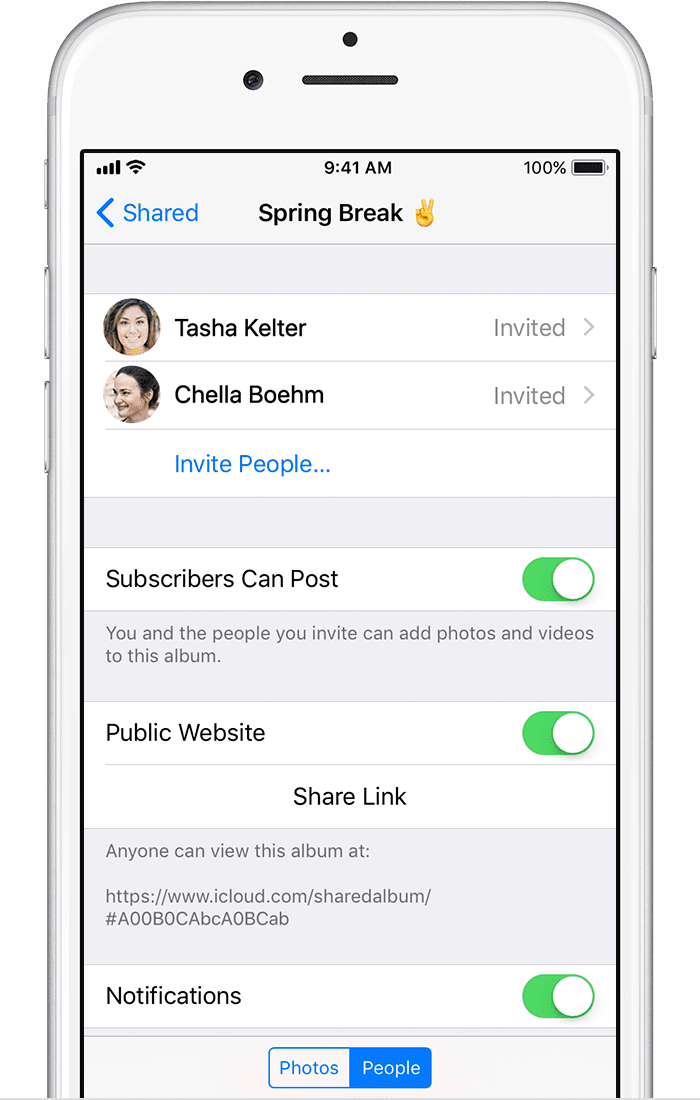Open Tasha Kelter's invitation details
700x1100 pixels.
[x=350, y=328]
